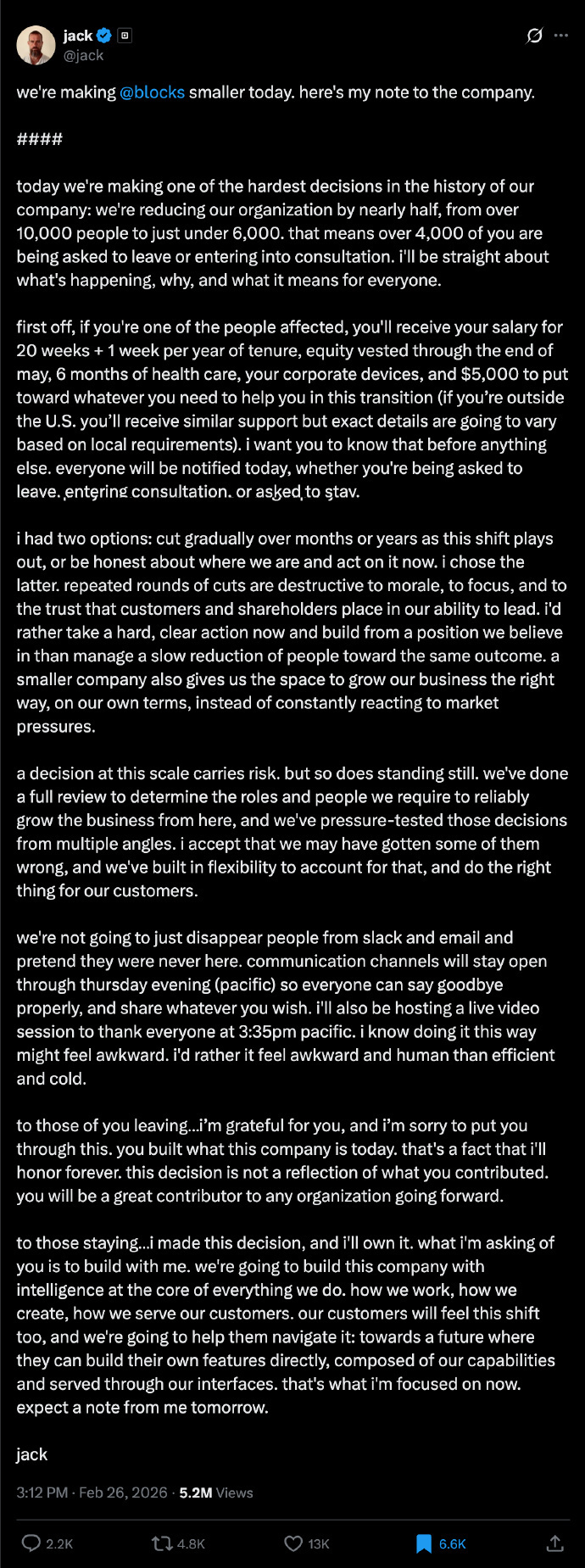
Task: Like jack's post
Action: [293, 1543]
